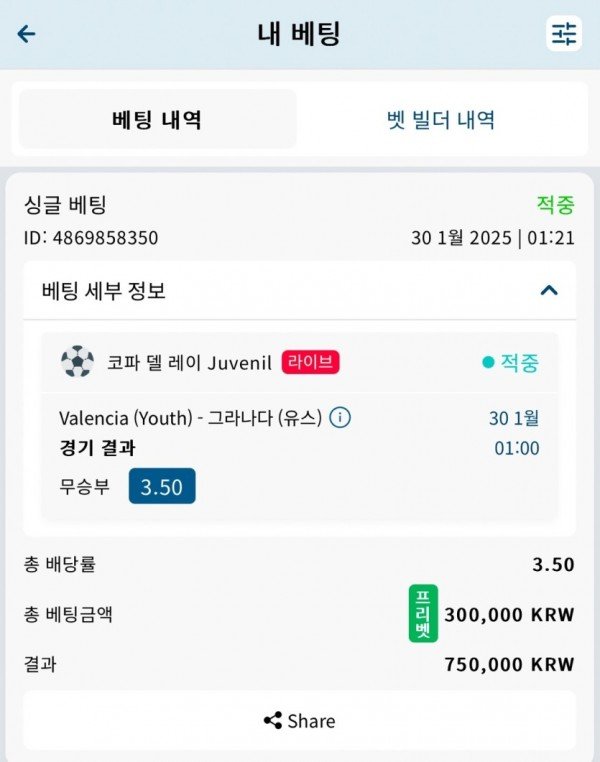This screenshot has height=762, width=600.
Task: Open match info icon beside Valencia (Youth)
Action: click(340, 418)
